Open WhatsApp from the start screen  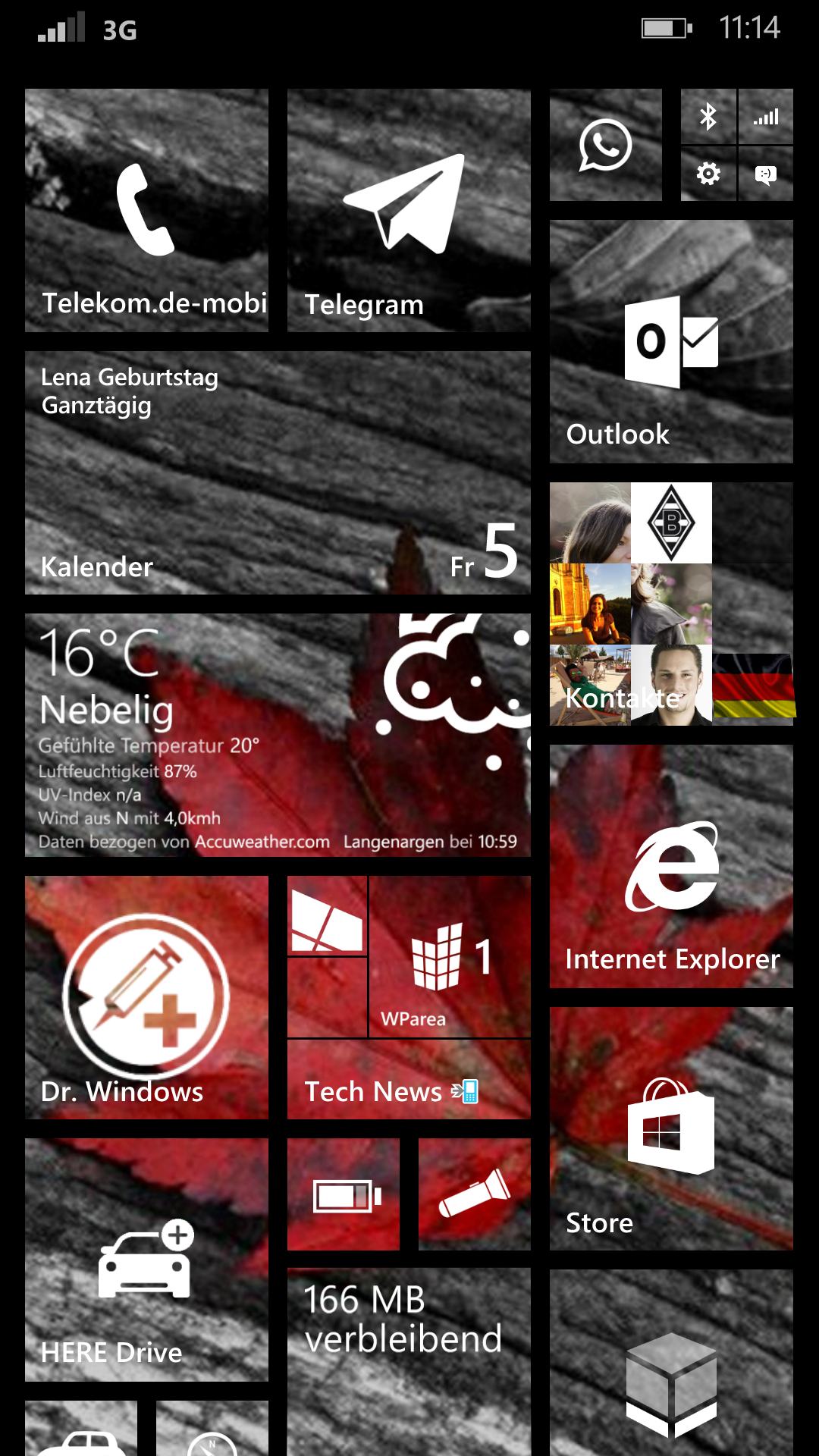click(x=605, y=145)
